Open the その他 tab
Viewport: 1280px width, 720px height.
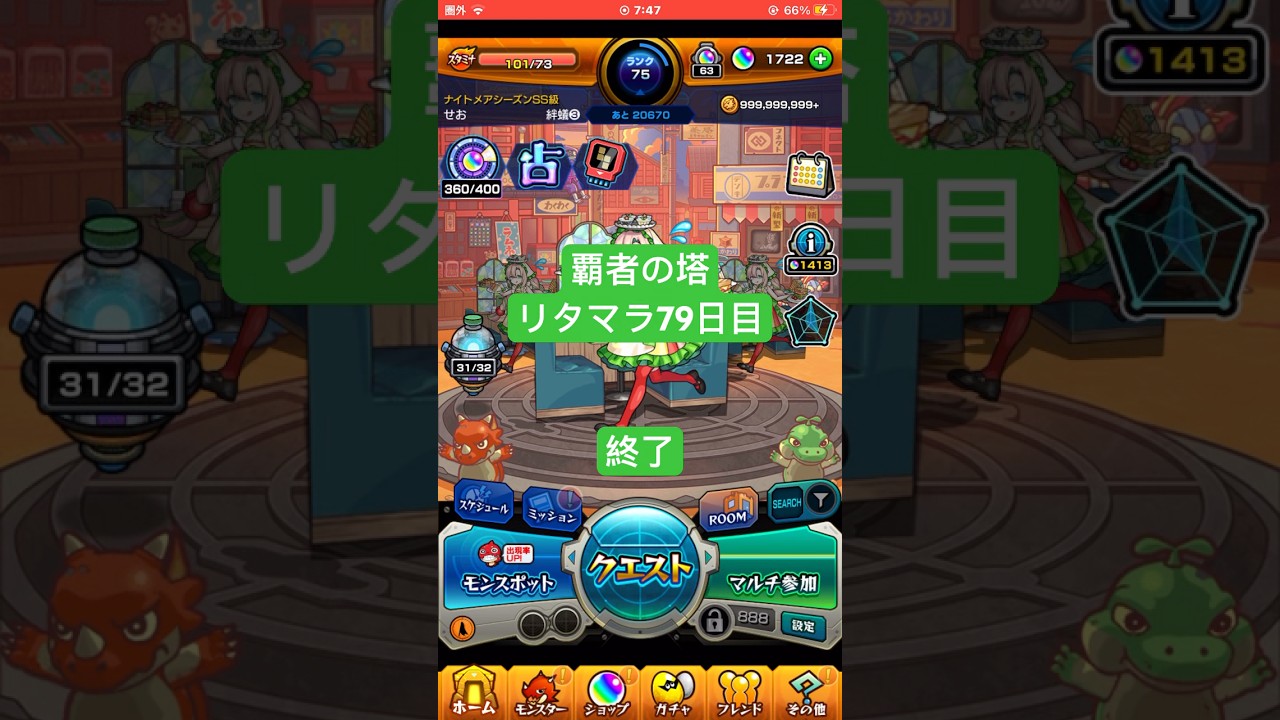(x=806, y=692)
